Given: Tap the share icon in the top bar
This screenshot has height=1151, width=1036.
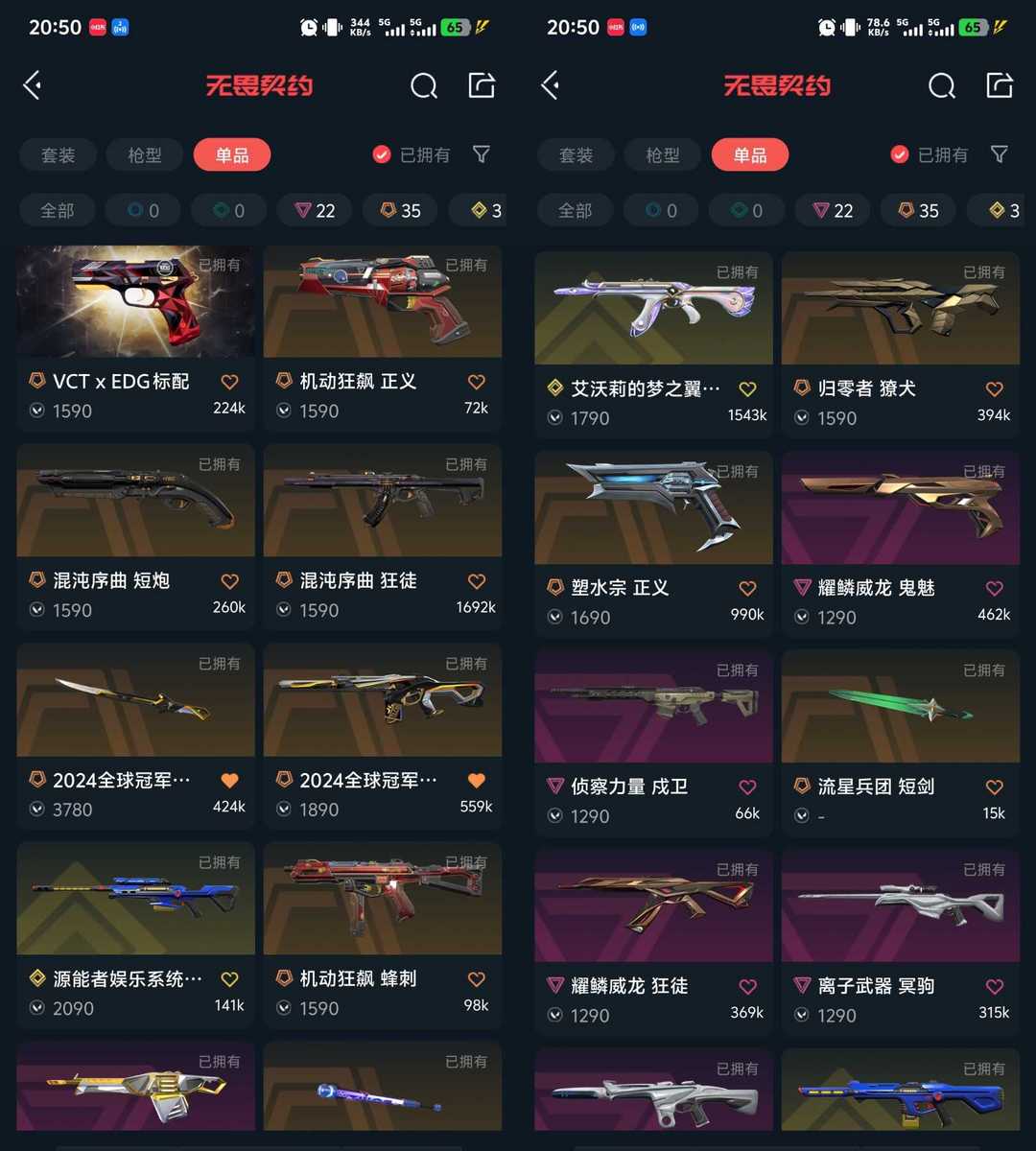Looking at the screenshot, I should [x=482, y=85].
